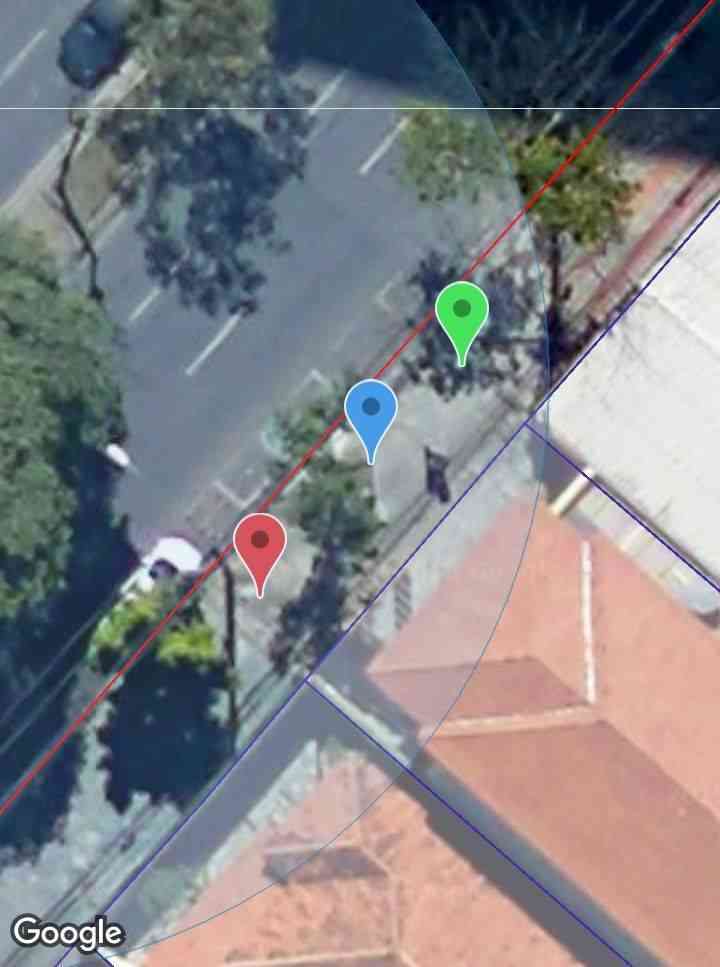Open the red map marker

click(x=260, y=546)
